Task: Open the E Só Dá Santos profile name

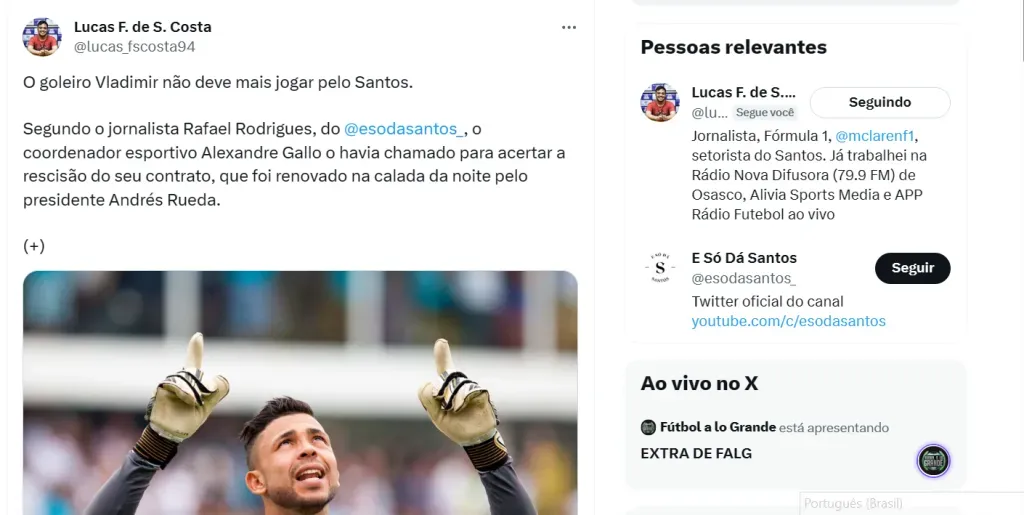Action: (744, 258)
